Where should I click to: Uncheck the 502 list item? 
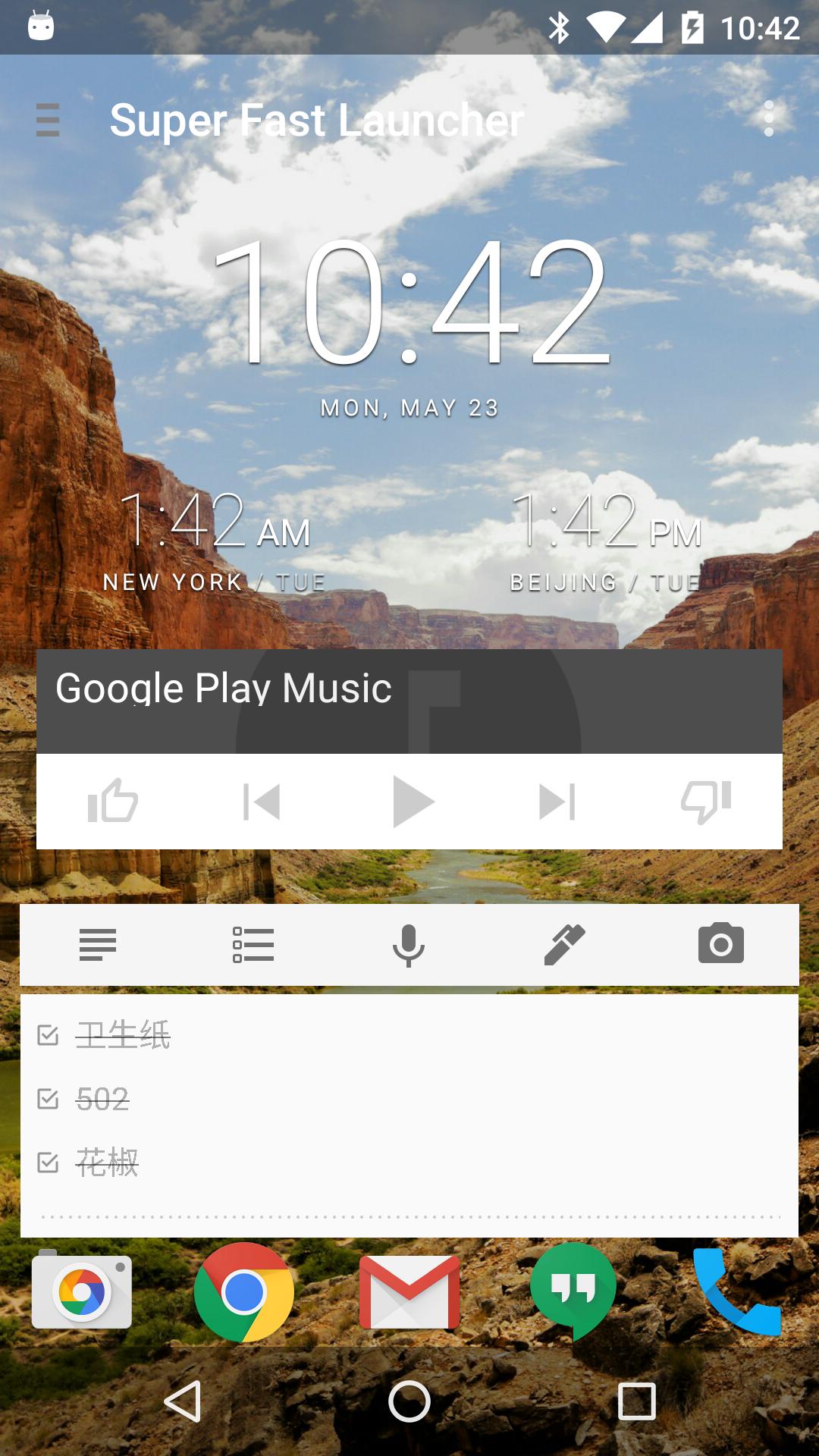click(48, 1100)
